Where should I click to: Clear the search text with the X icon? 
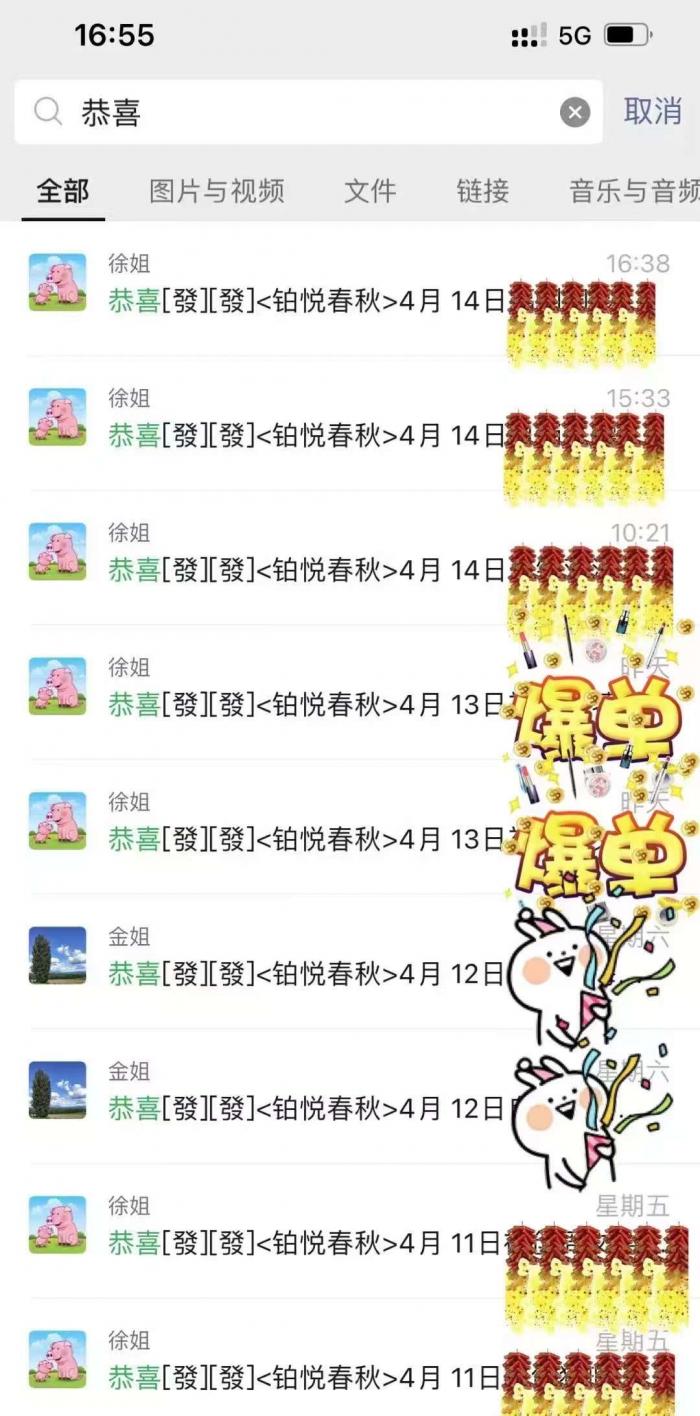click(x=575, y=113)
